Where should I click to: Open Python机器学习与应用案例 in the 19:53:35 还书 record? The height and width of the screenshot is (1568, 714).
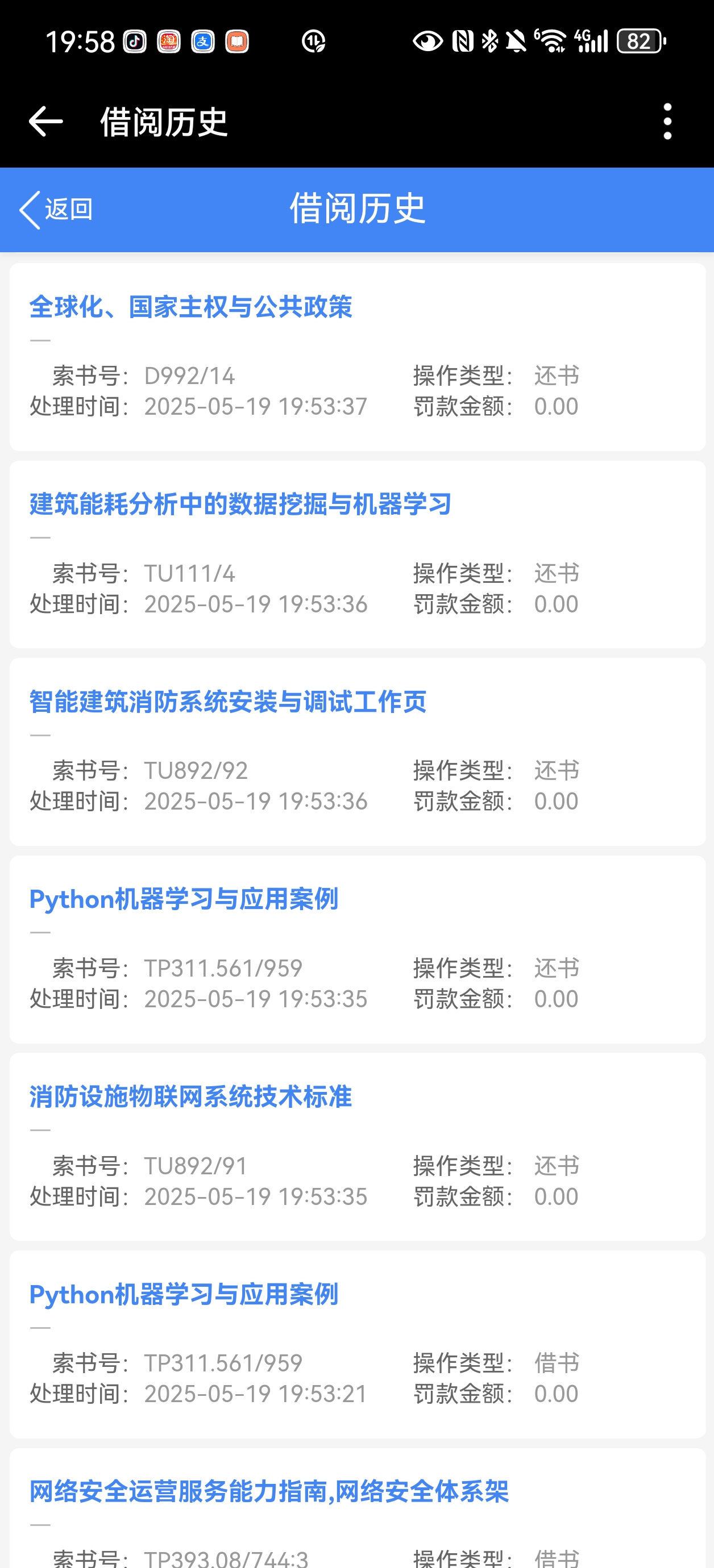point(184,900)
